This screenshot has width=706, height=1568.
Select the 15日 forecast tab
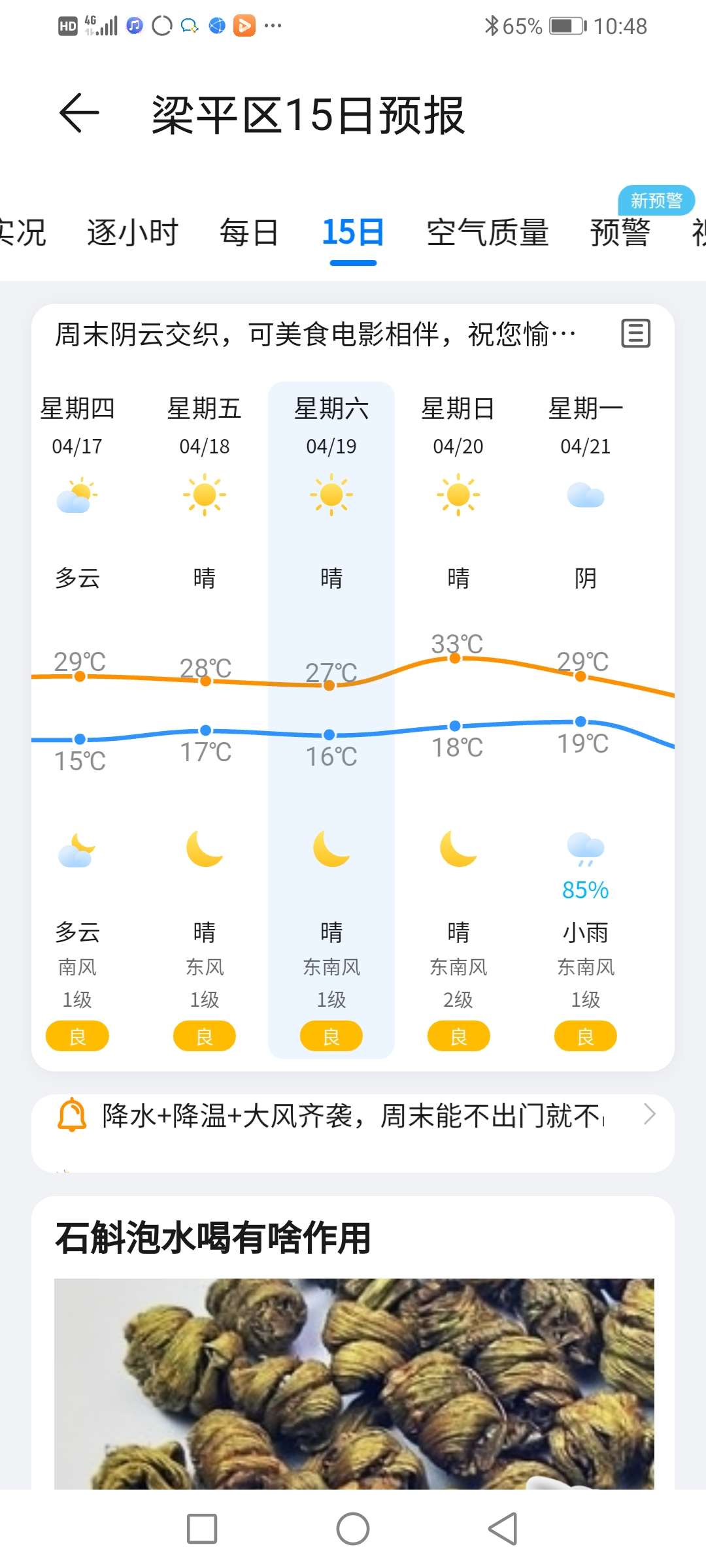[353, 233]
